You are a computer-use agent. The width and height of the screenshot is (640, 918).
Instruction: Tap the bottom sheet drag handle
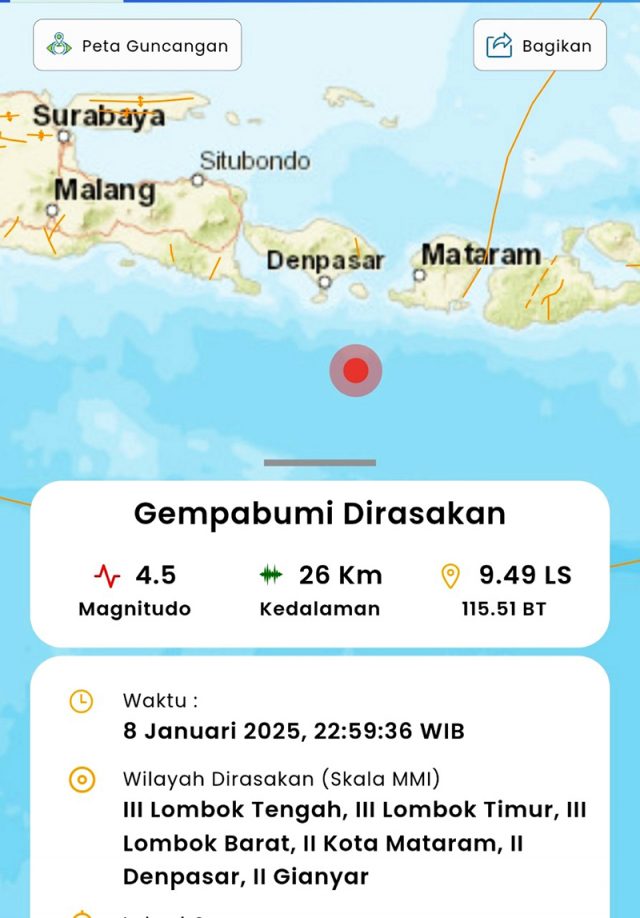point(320,463)
